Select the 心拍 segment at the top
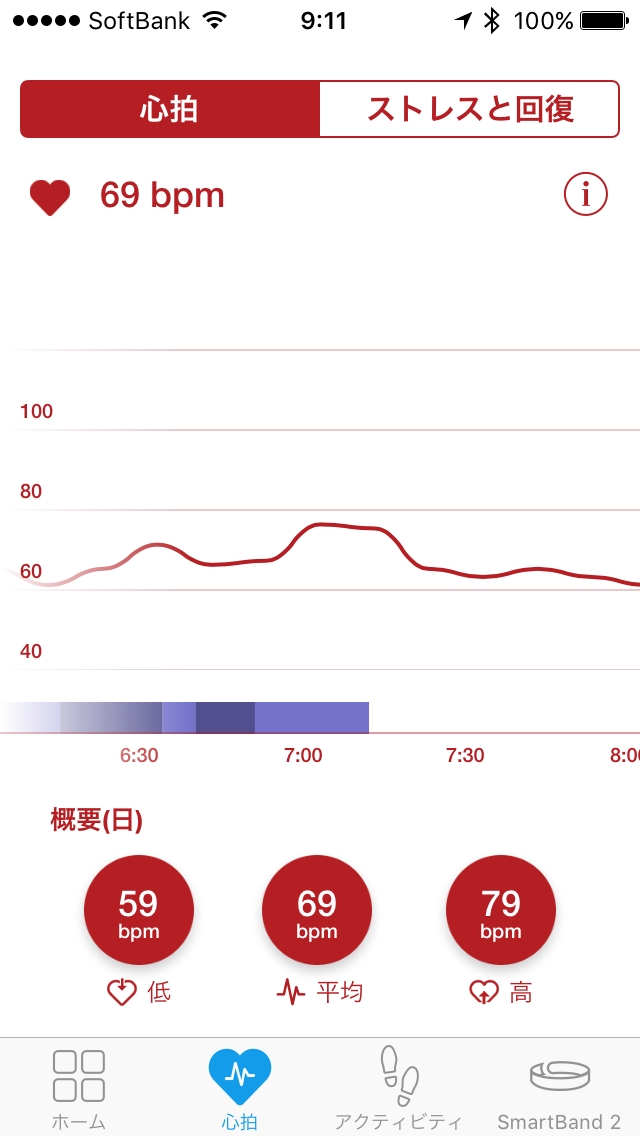 click(x=170, y=109)
